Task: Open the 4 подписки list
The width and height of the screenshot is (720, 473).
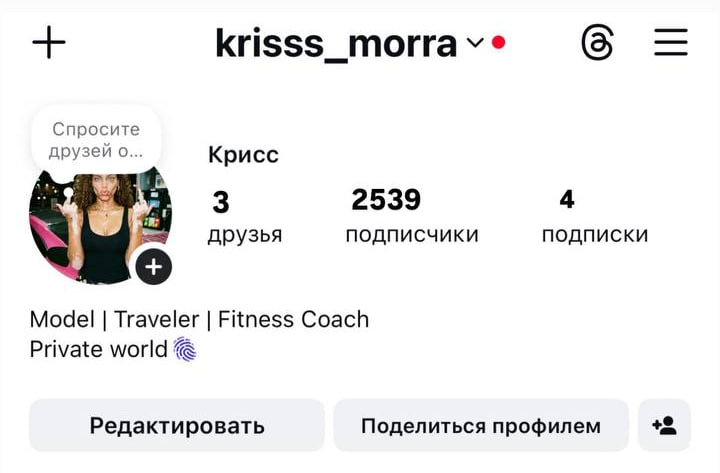Action: click(594, 218)
